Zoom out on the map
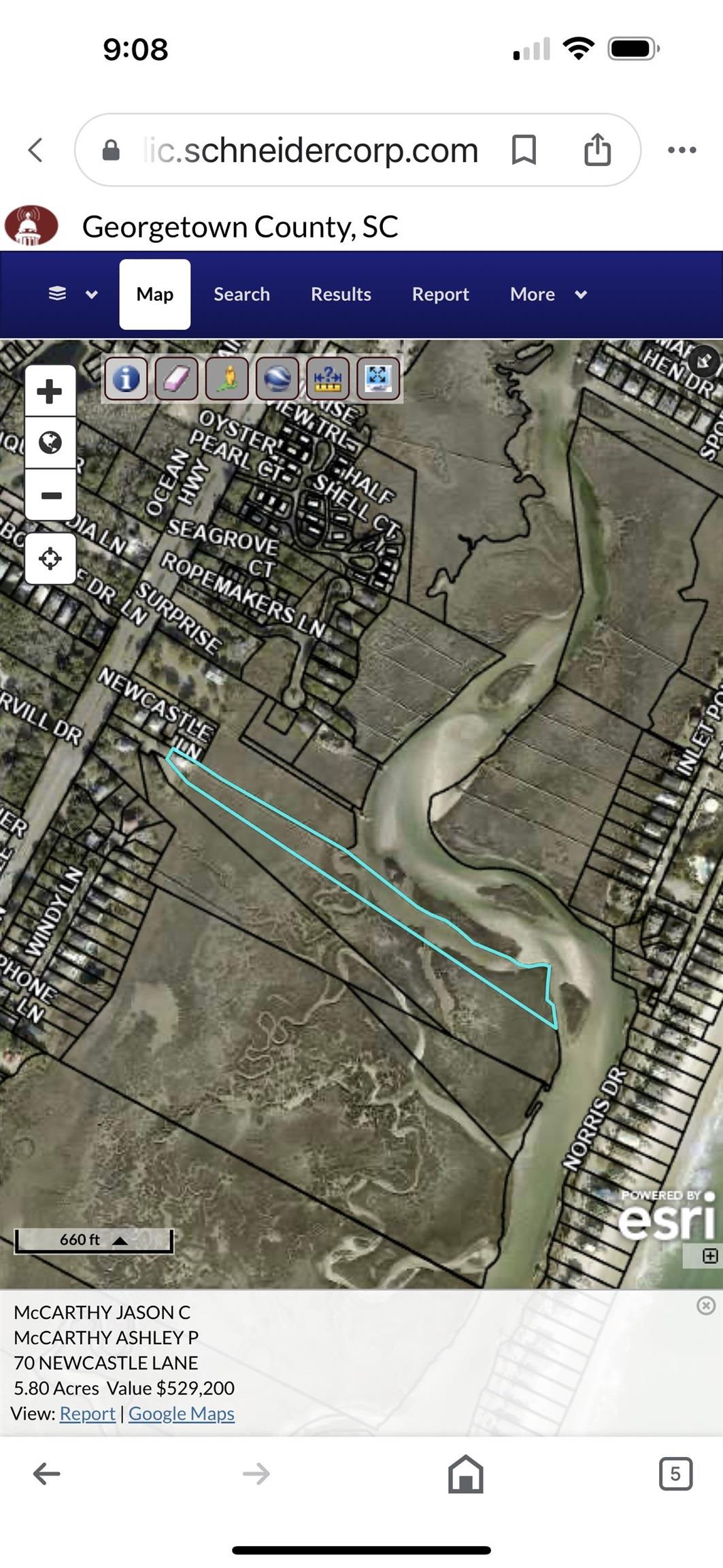 pos(50,495)
